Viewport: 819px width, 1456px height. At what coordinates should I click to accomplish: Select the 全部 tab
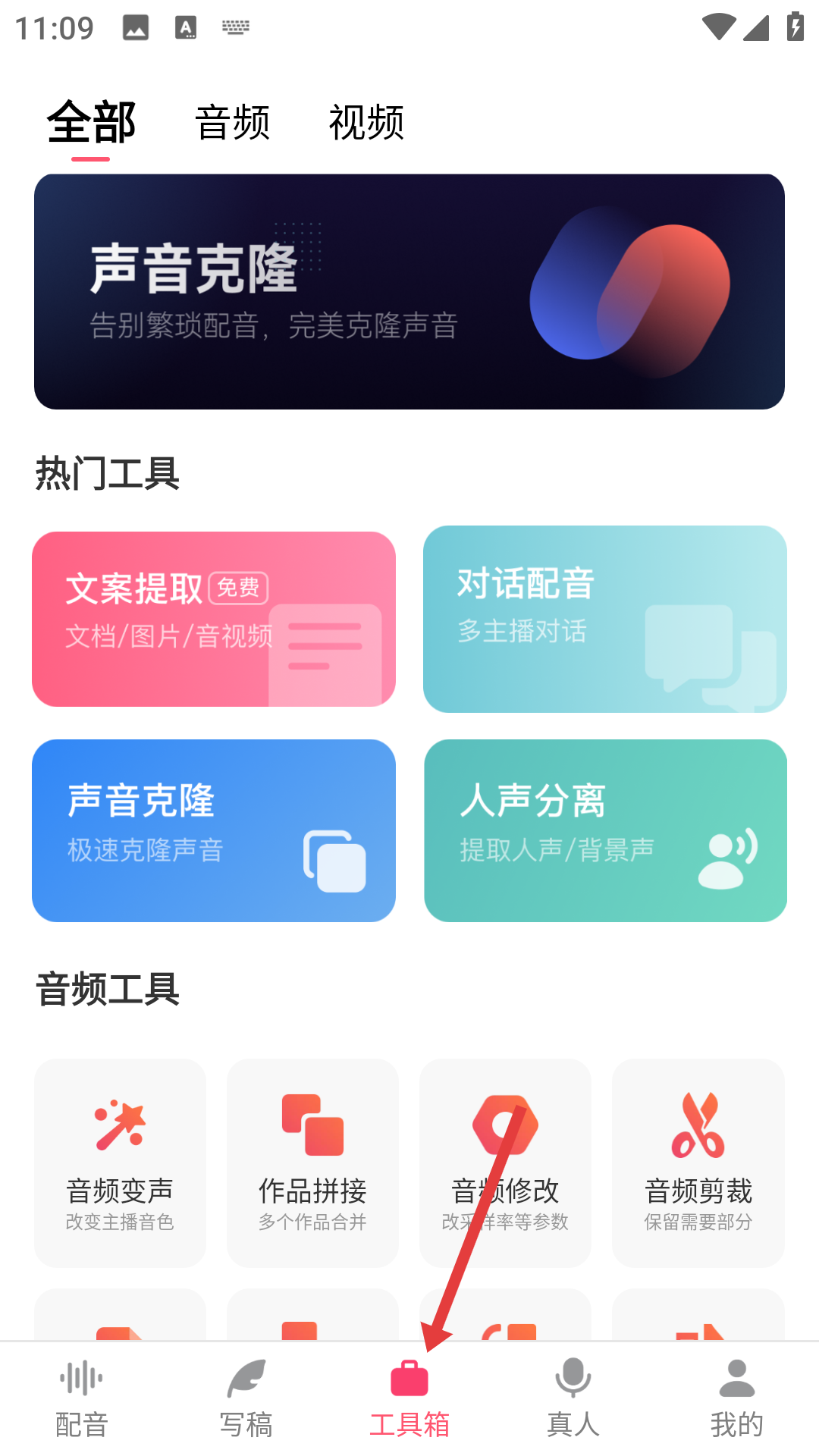91,123
